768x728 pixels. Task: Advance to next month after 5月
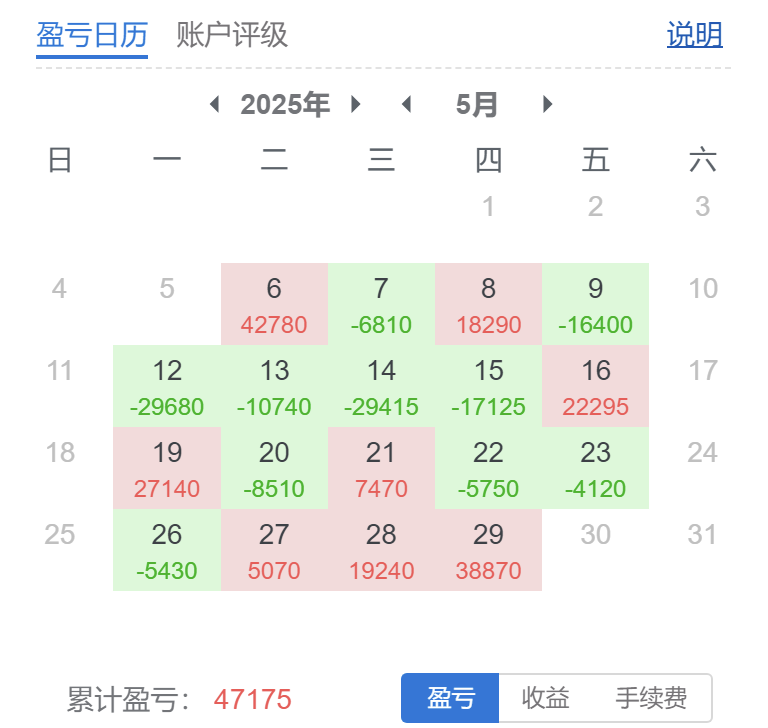(x=547, y=104)
